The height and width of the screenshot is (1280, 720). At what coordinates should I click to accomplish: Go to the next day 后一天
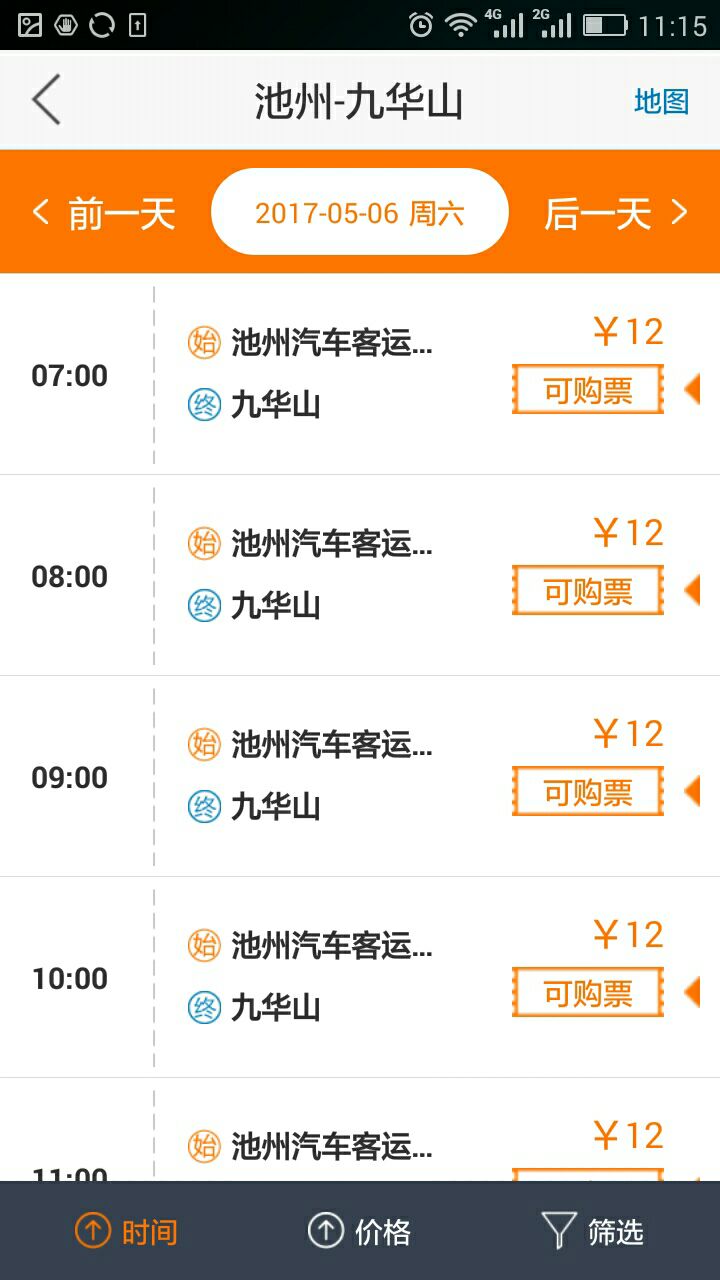click(x=616, y=213)
